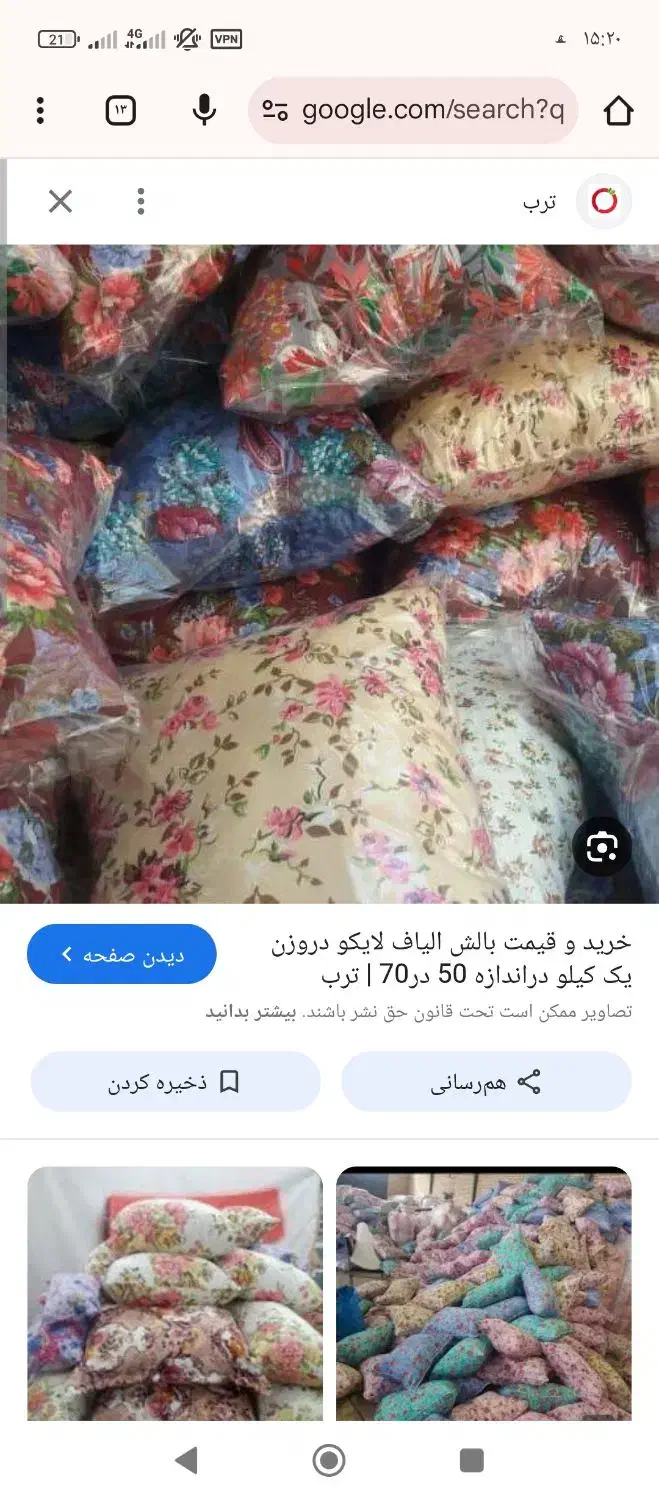Close the image preview panel

[x=61, y=202]
